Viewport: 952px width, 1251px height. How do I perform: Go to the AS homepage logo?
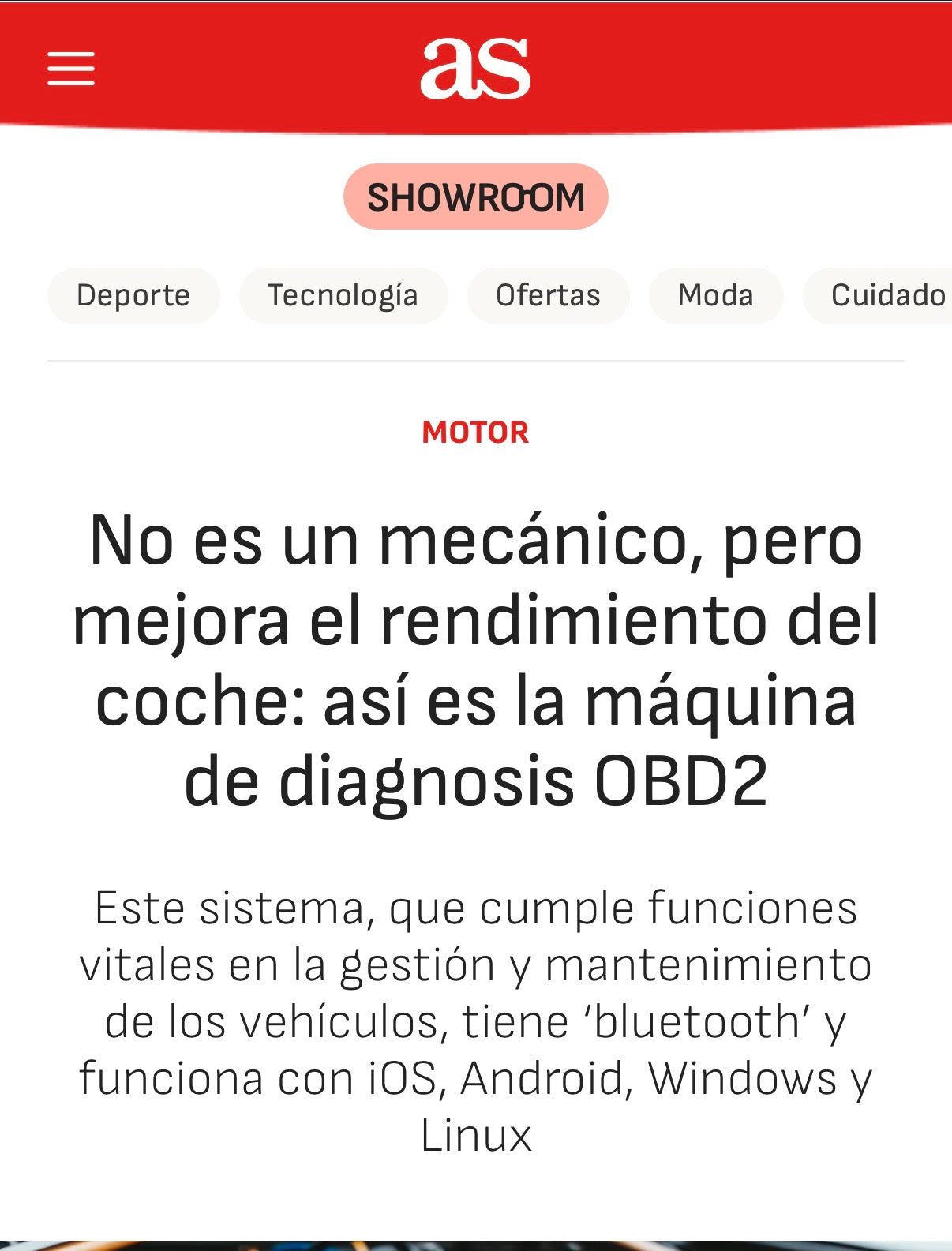[475, 69]
